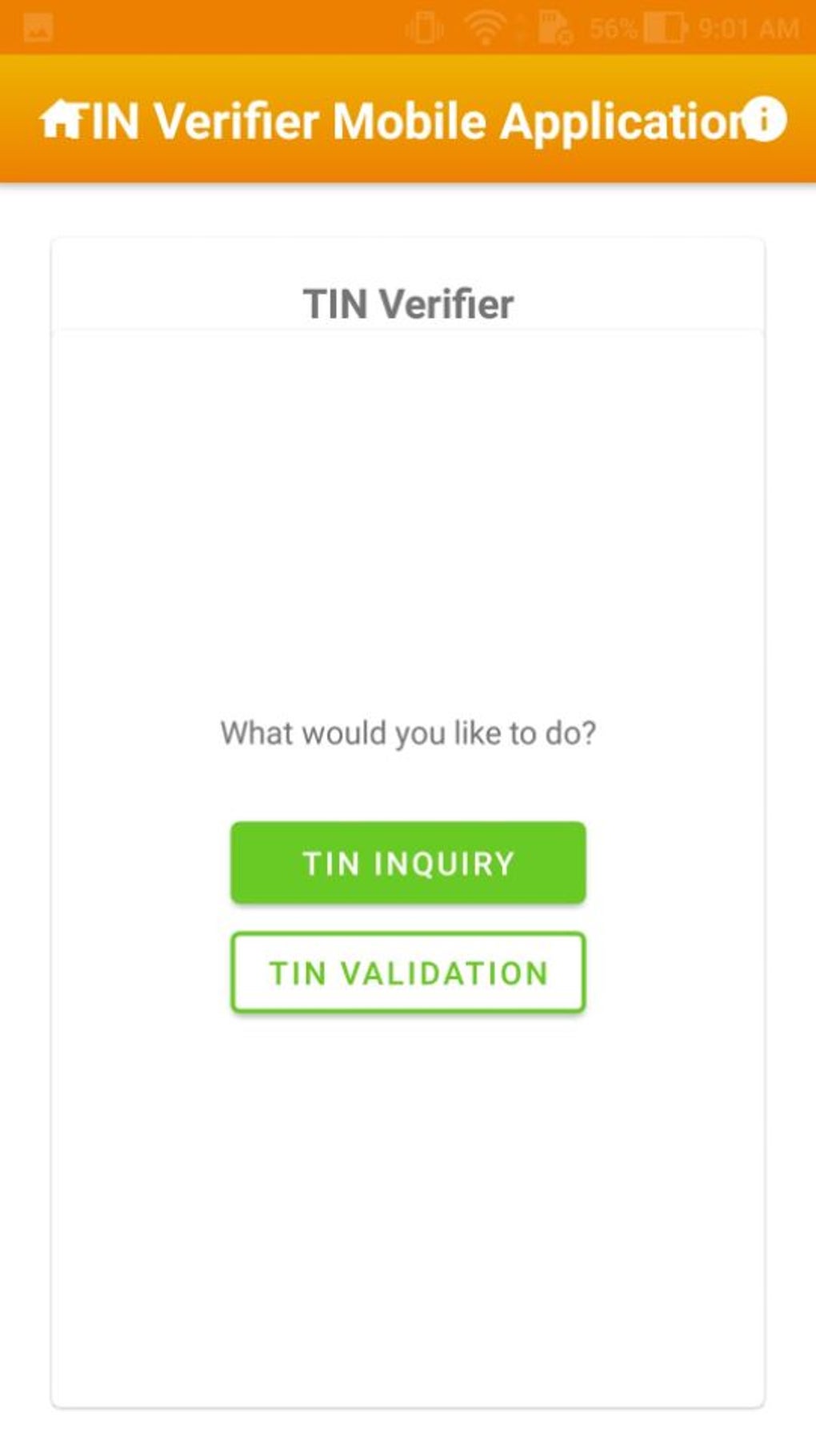Tap the TIN Verifier heading on the card
Screen dimensions: 816x1456
(407, 303)
